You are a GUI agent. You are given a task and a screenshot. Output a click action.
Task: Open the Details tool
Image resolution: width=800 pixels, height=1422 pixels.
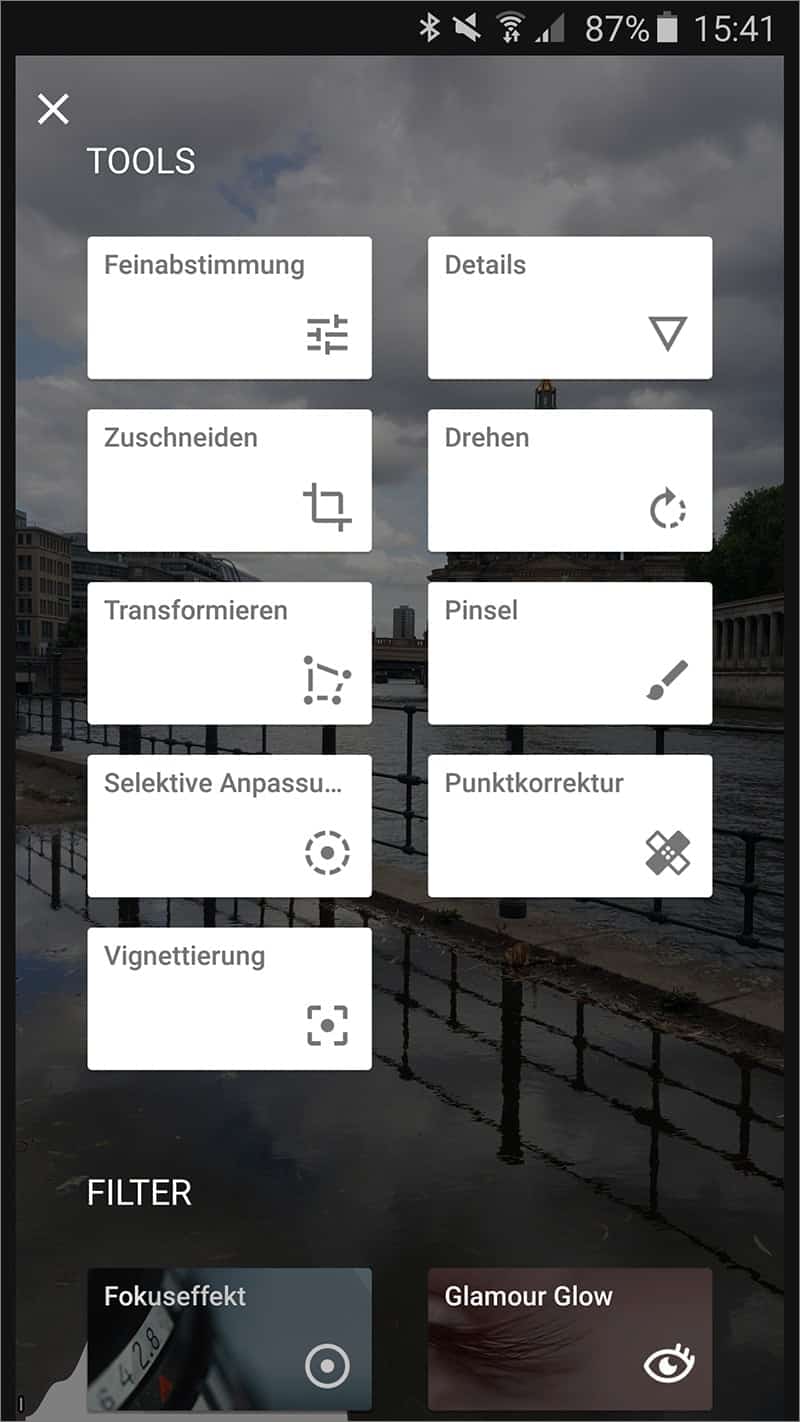(x=570, y=308)
